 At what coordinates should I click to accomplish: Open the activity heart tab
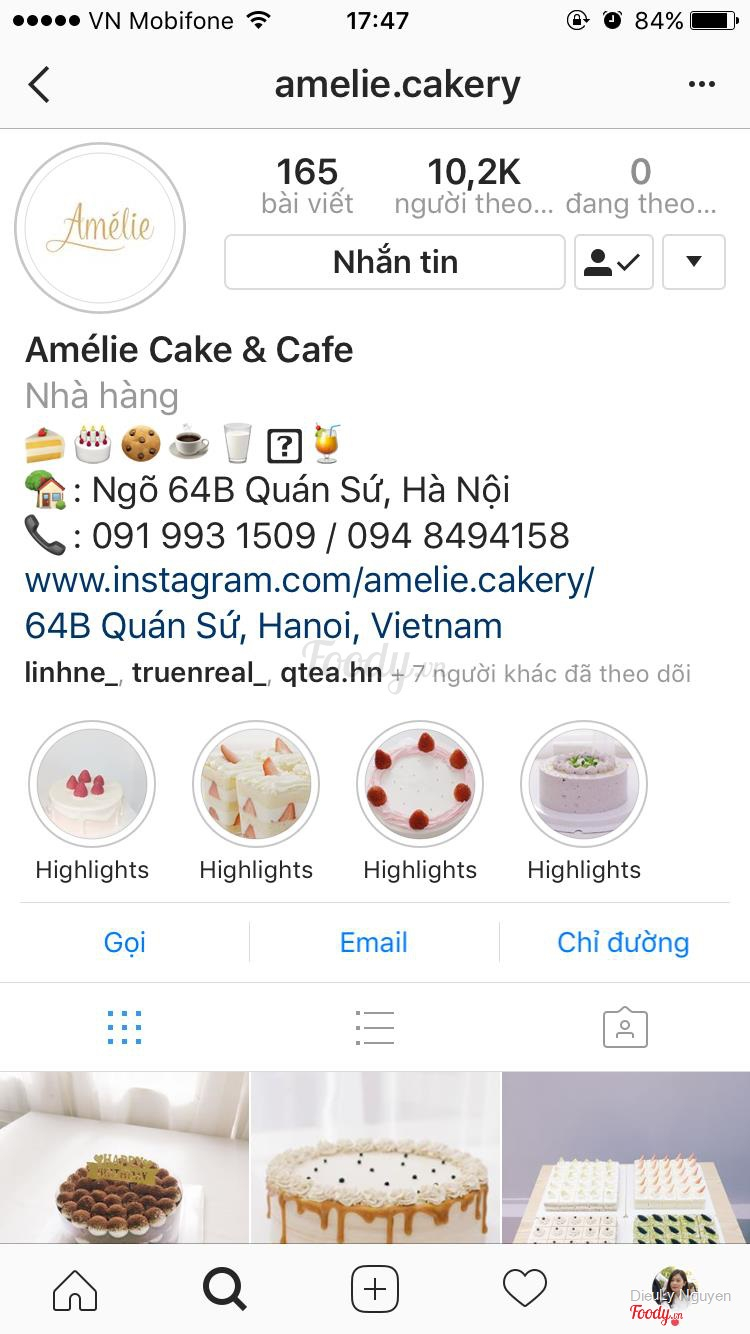(x=525, y=1289)
